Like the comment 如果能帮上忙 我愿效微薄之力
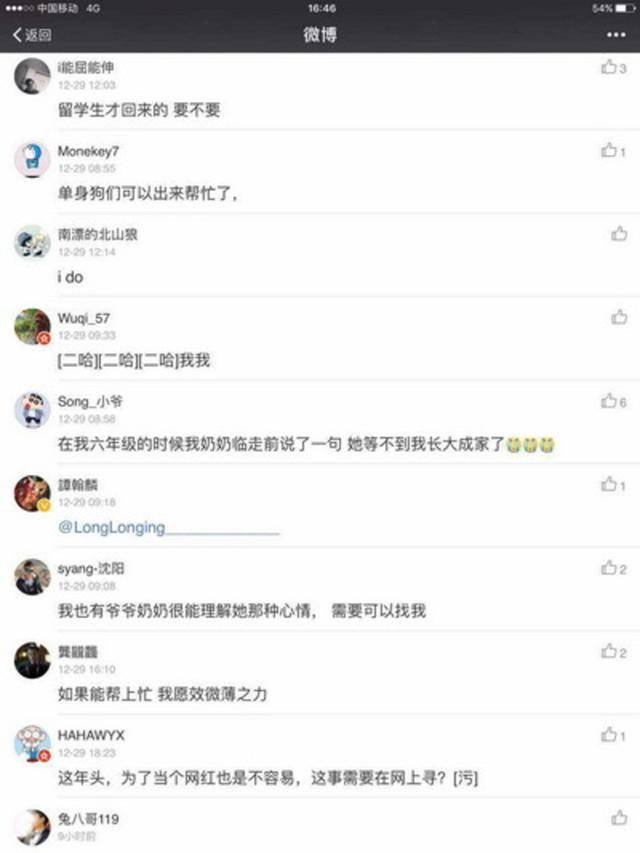Image resolution: width=640 pixels, height=853 pixels. (610, 652)
